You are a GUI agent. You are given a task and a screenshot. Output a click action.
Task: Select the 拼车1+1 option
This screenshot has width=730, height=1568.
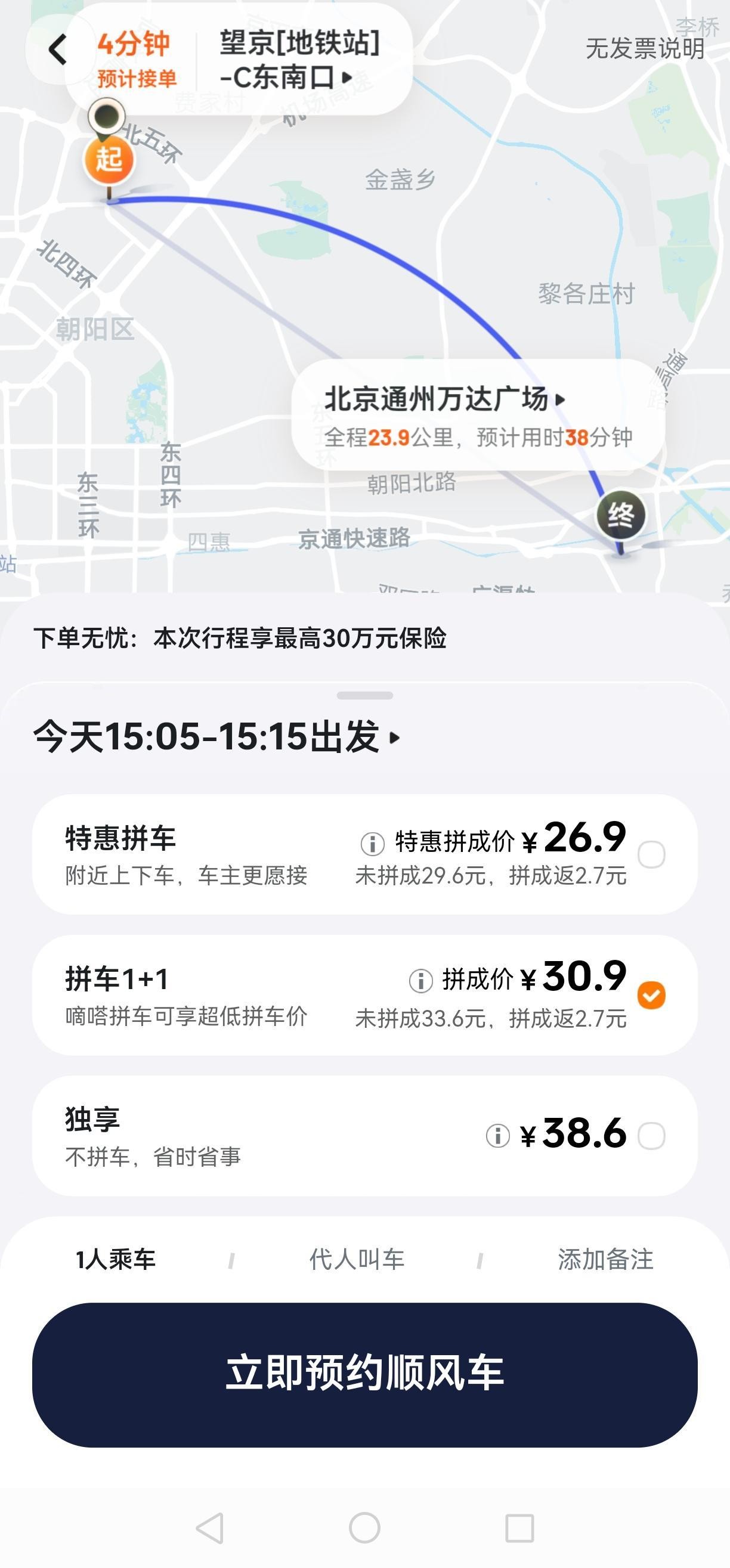coord(651,995)
